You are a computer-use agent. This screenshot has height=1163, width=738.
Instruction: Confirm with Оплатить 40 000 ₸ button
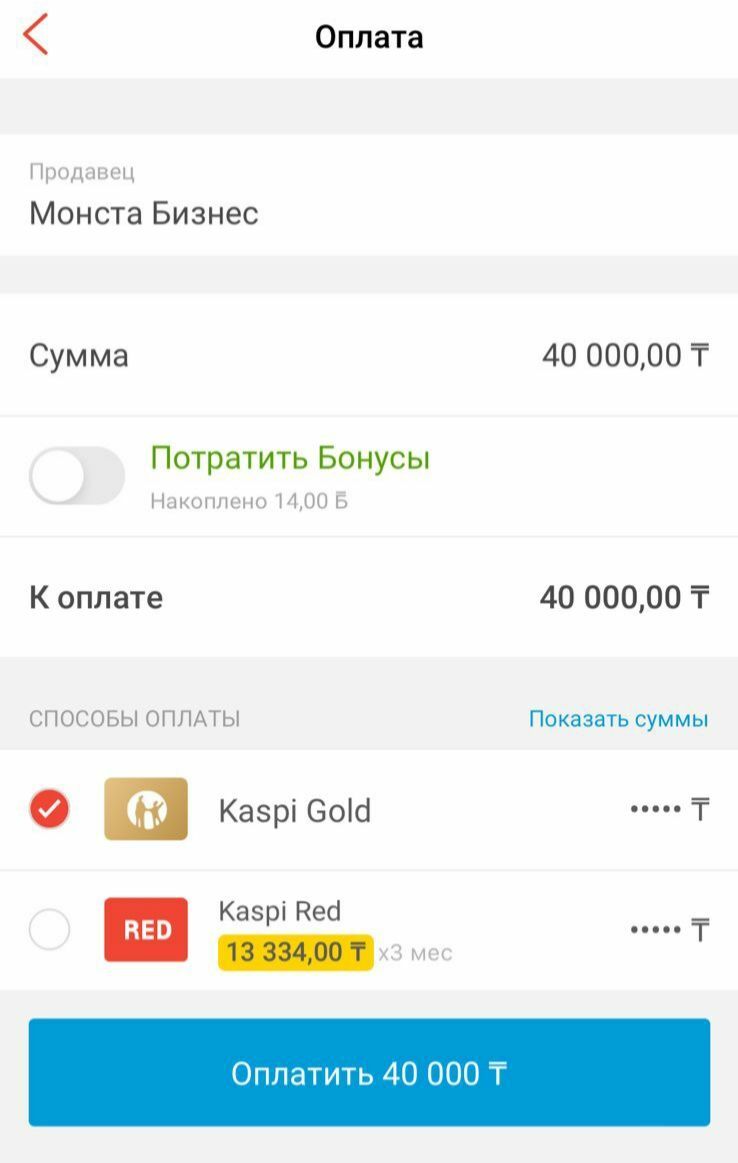(369, 1073)
